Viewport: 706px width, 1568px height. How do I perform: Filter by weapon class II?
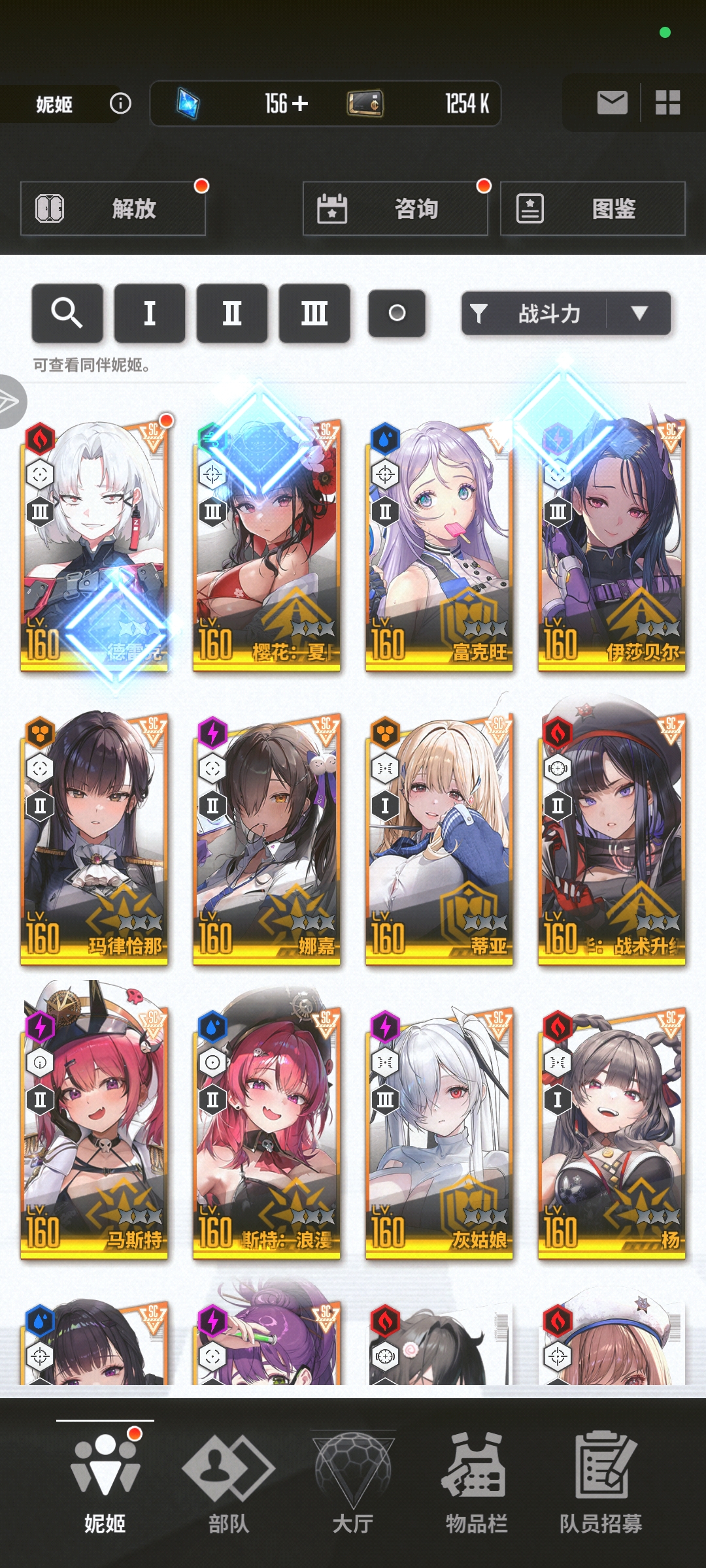coord(231,313)
